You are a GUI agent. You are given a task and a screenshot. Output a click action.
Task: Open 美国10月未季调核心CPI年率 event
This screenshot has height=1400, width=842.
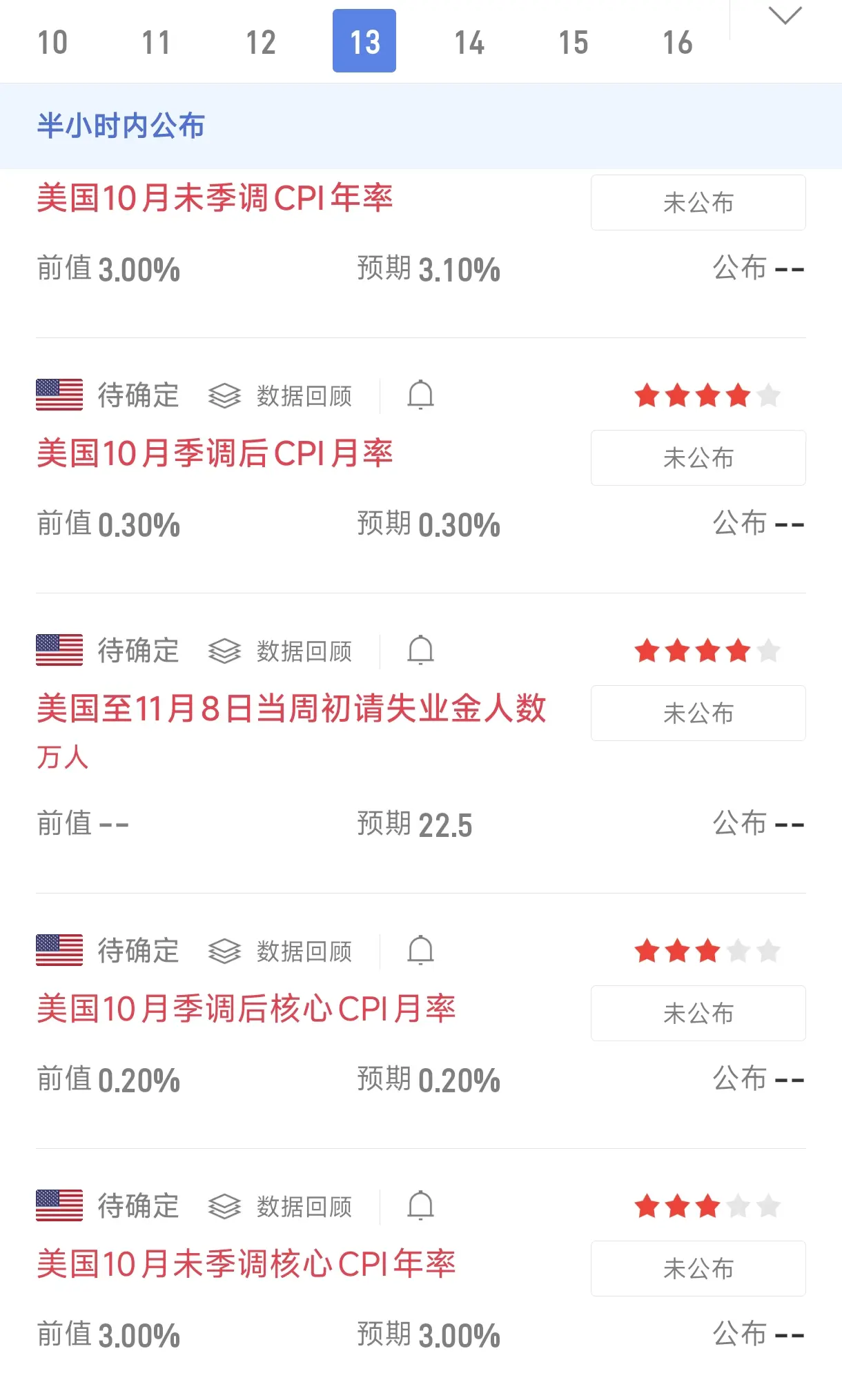tap(246, 1265)
